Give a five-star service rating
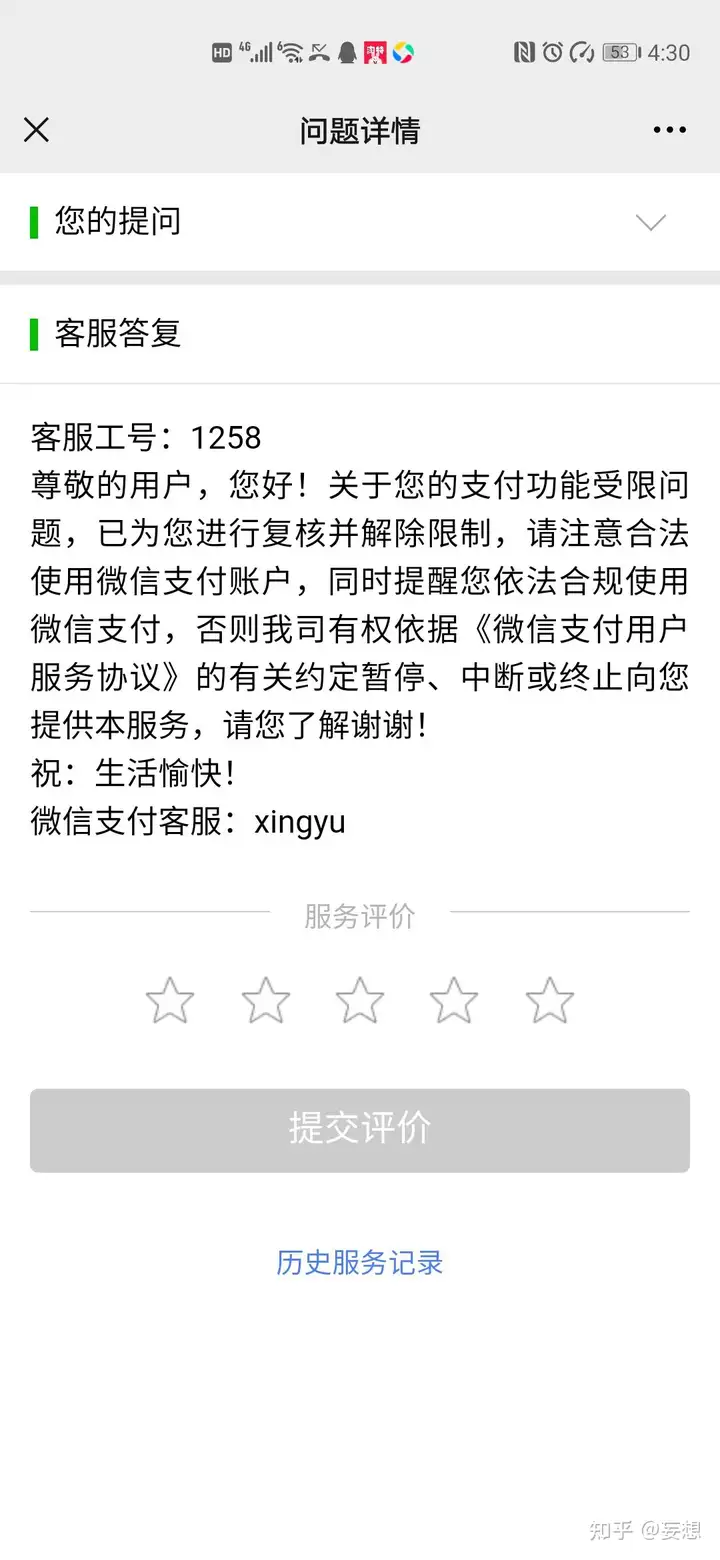 pyautogui.click(x=550, y=1000)
